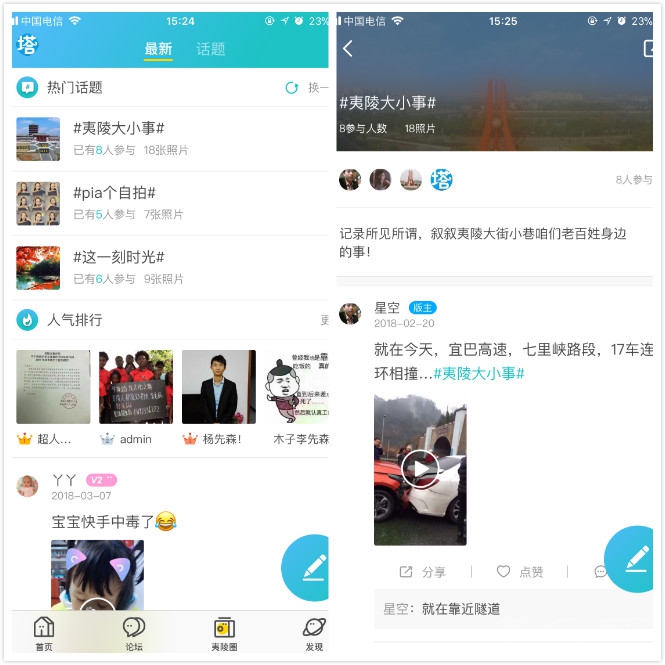The width and height of the screenshot is (665, 665).
Task: Go back from the topic page
Action: [348, 49]
